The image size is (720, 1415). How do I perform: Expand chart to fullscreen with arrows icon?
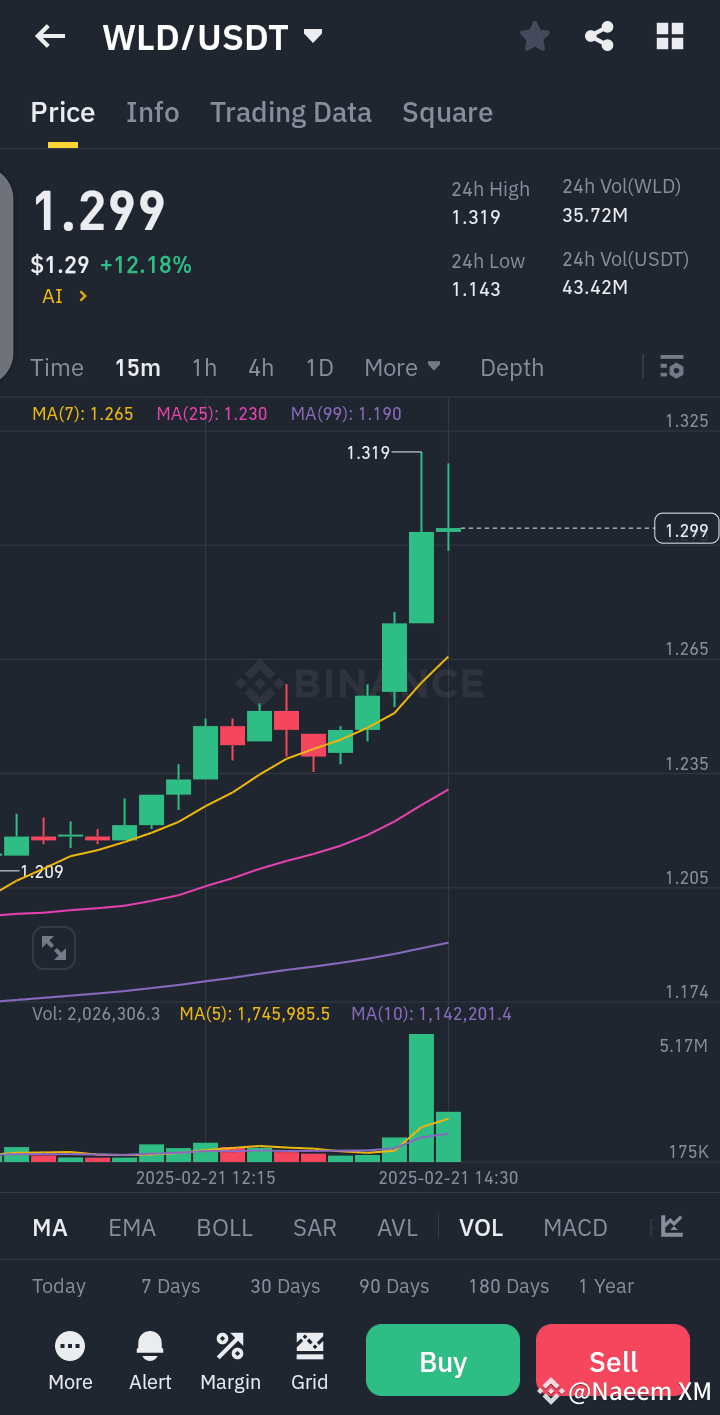(x=53, y=947)
